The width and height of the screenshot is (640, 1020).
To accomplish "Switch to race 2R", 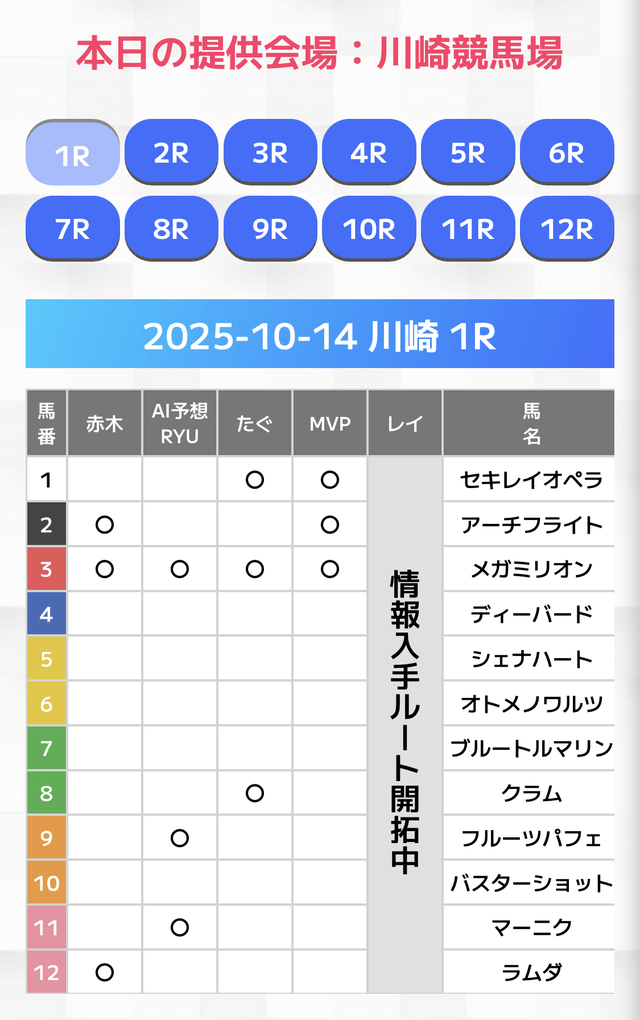I will (x=171, y=152).
